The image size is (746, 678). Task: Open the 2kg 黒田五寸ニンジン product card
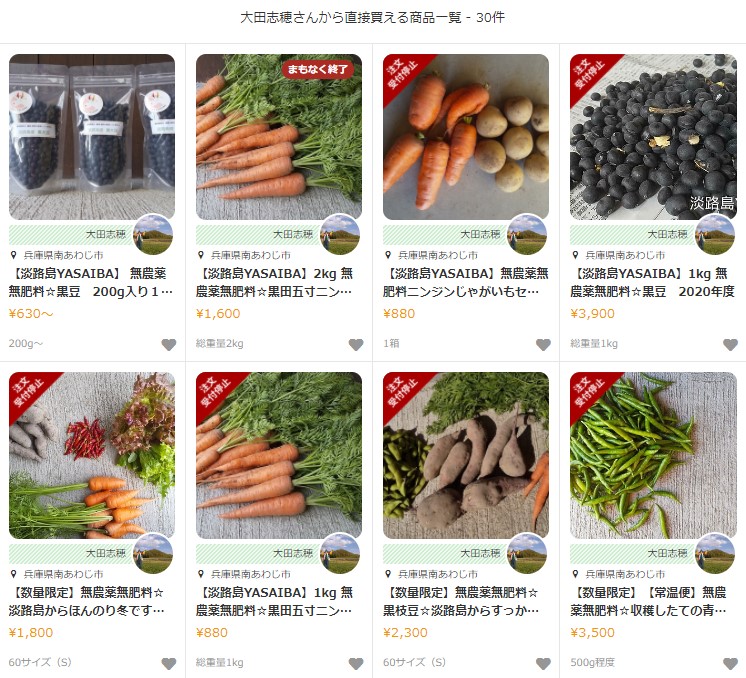click(x=279, y=137)
